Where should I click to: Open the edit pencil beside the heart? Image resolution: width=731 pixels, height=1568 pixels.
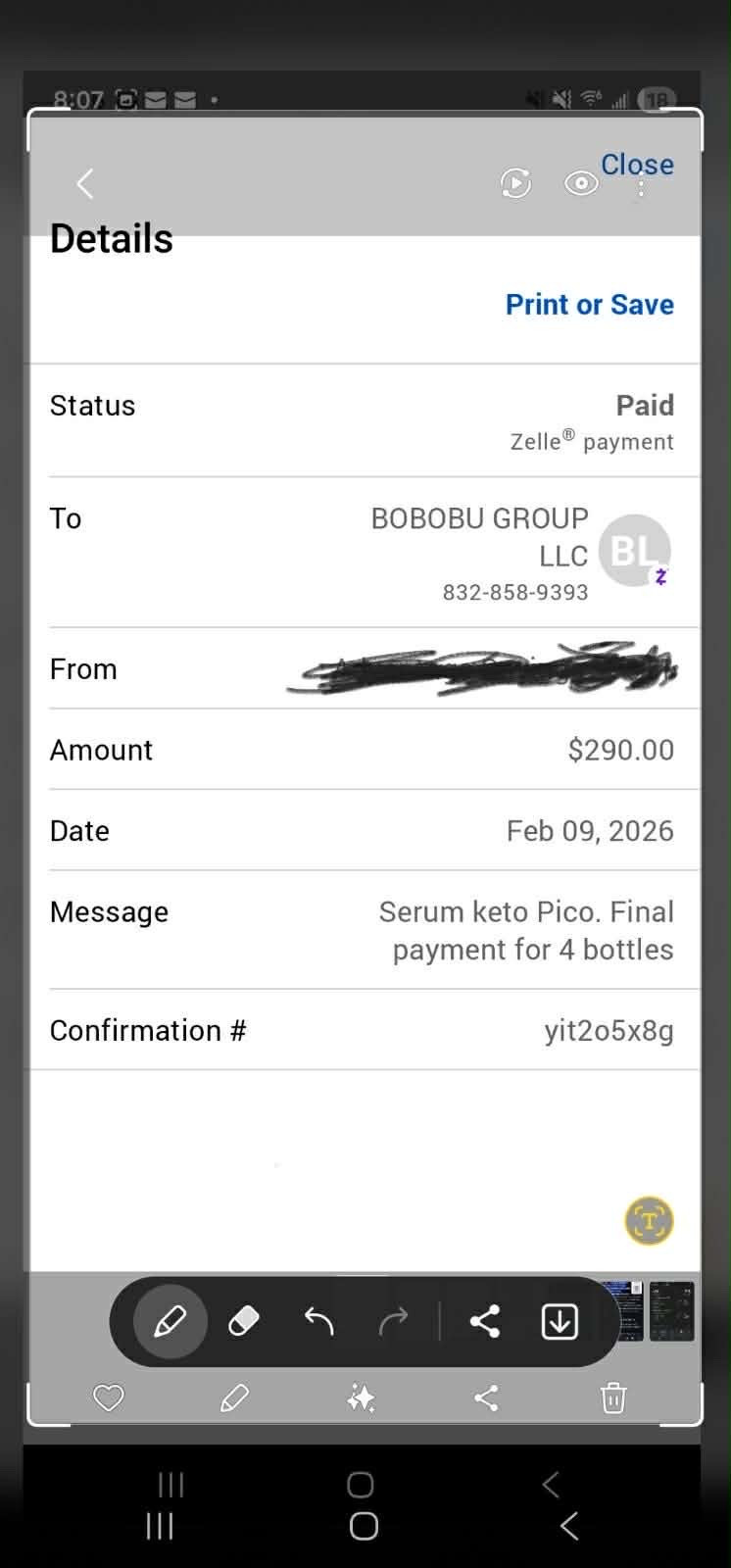235,1397
